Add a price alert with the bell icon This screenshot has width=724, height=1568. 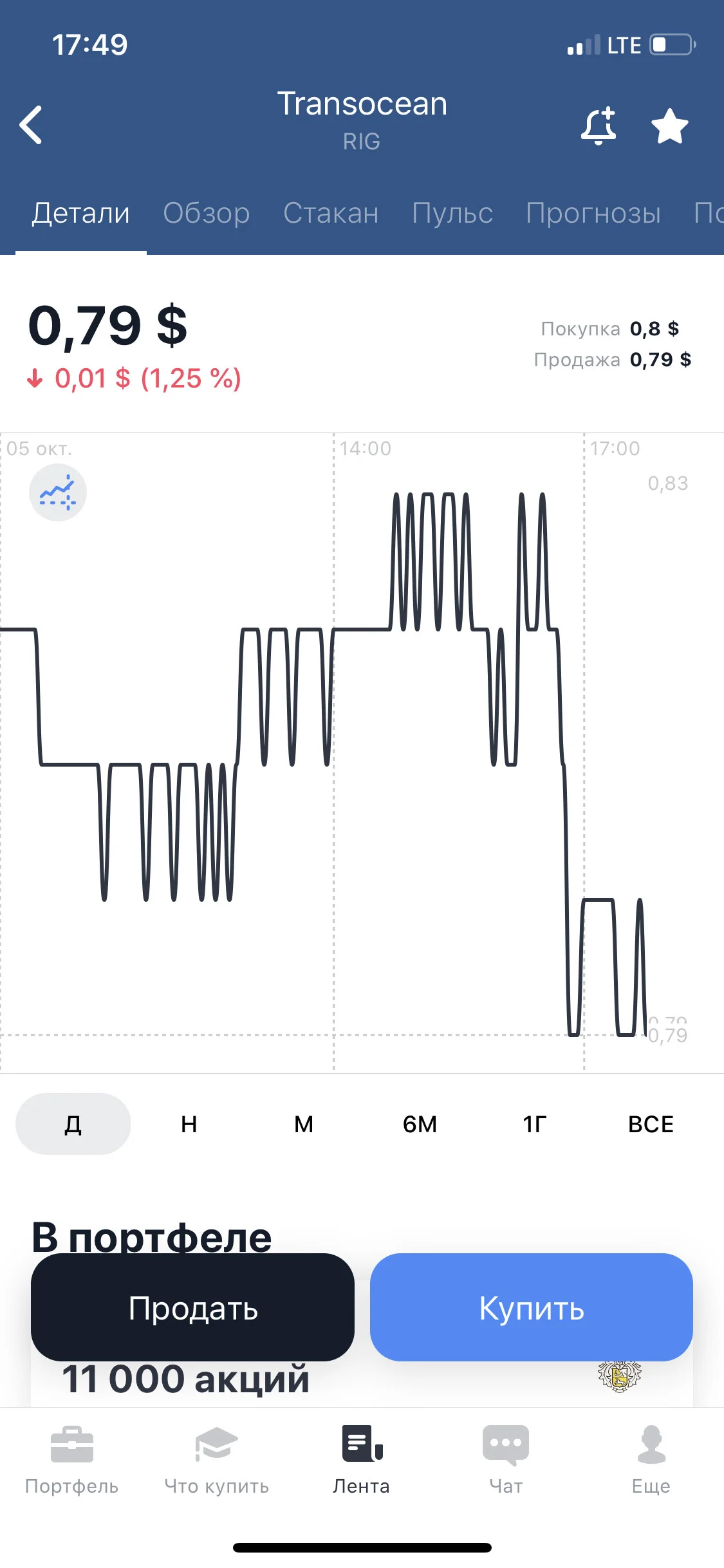click(599, 126)
